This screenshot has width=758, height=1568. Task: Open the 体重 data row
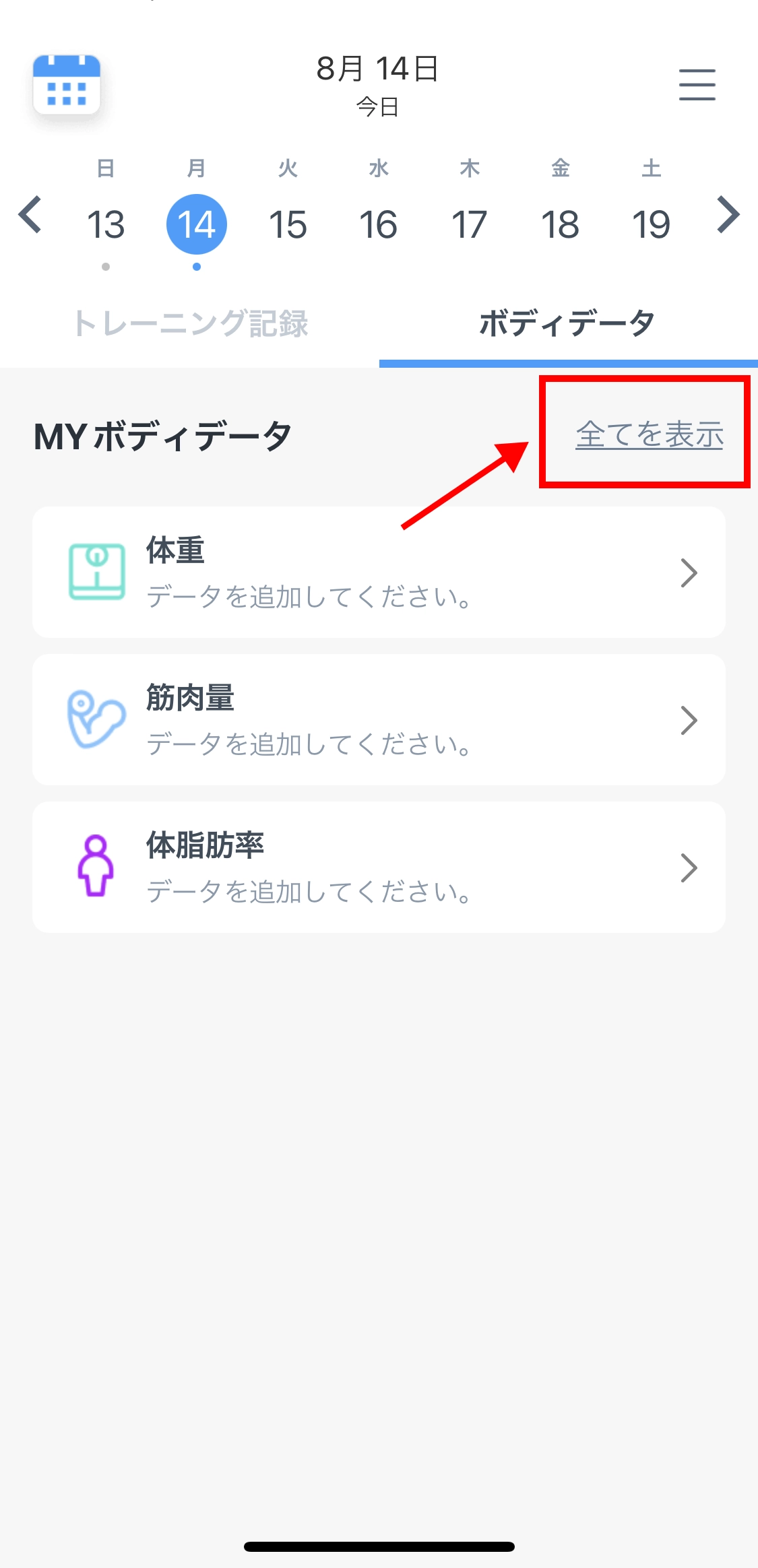(379, 573)
